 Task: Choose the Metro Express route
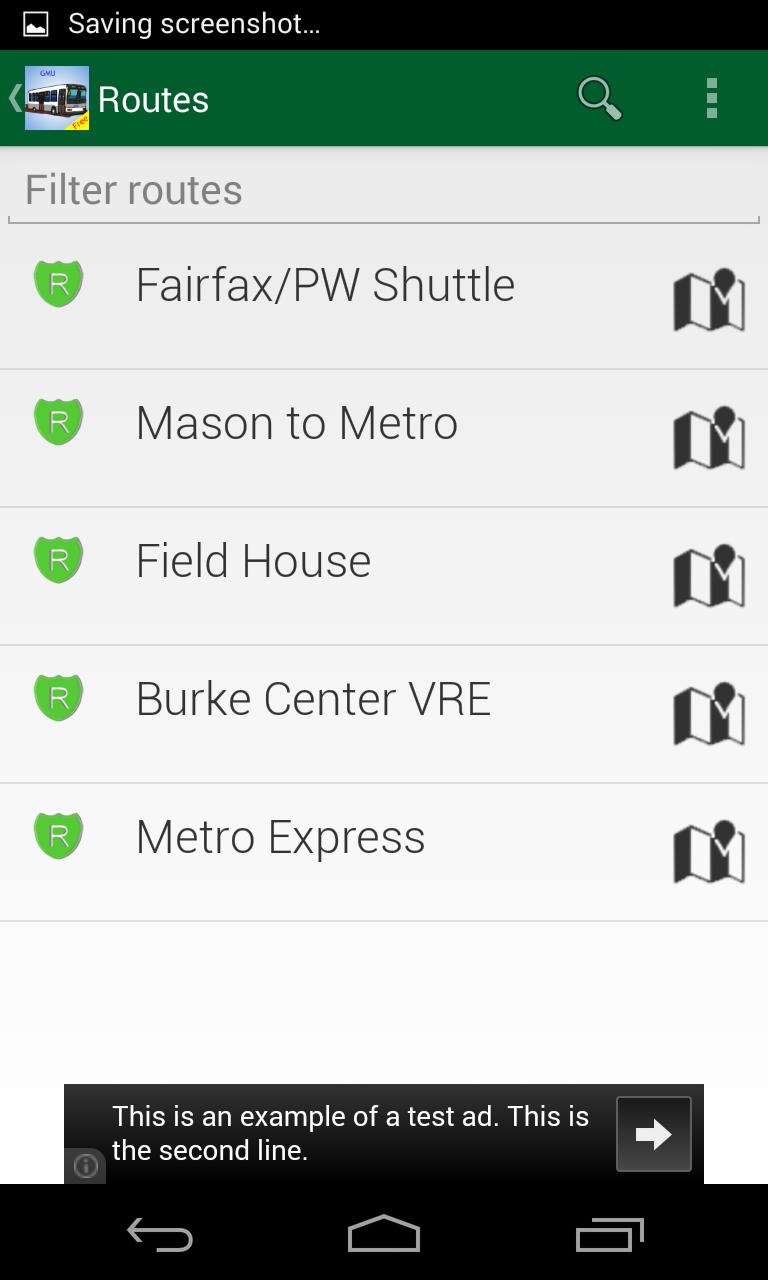point(280,838)
